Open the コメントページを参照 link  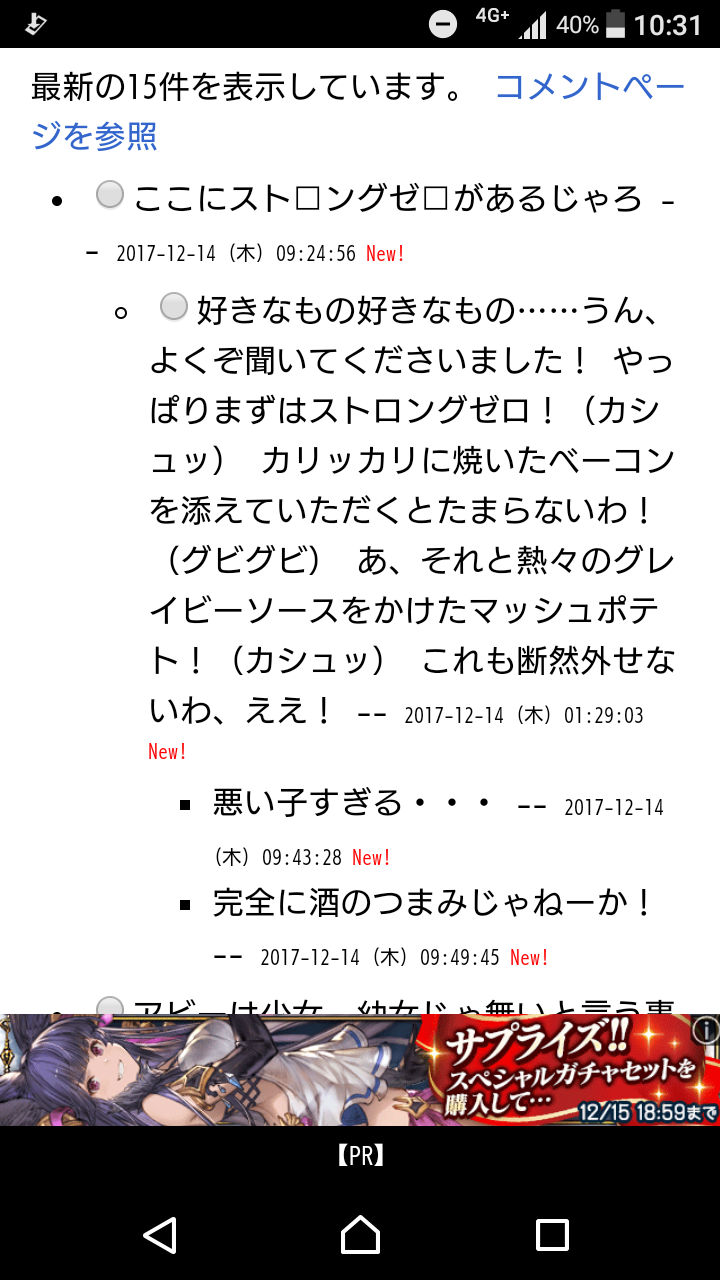click(x=590, y=89)
